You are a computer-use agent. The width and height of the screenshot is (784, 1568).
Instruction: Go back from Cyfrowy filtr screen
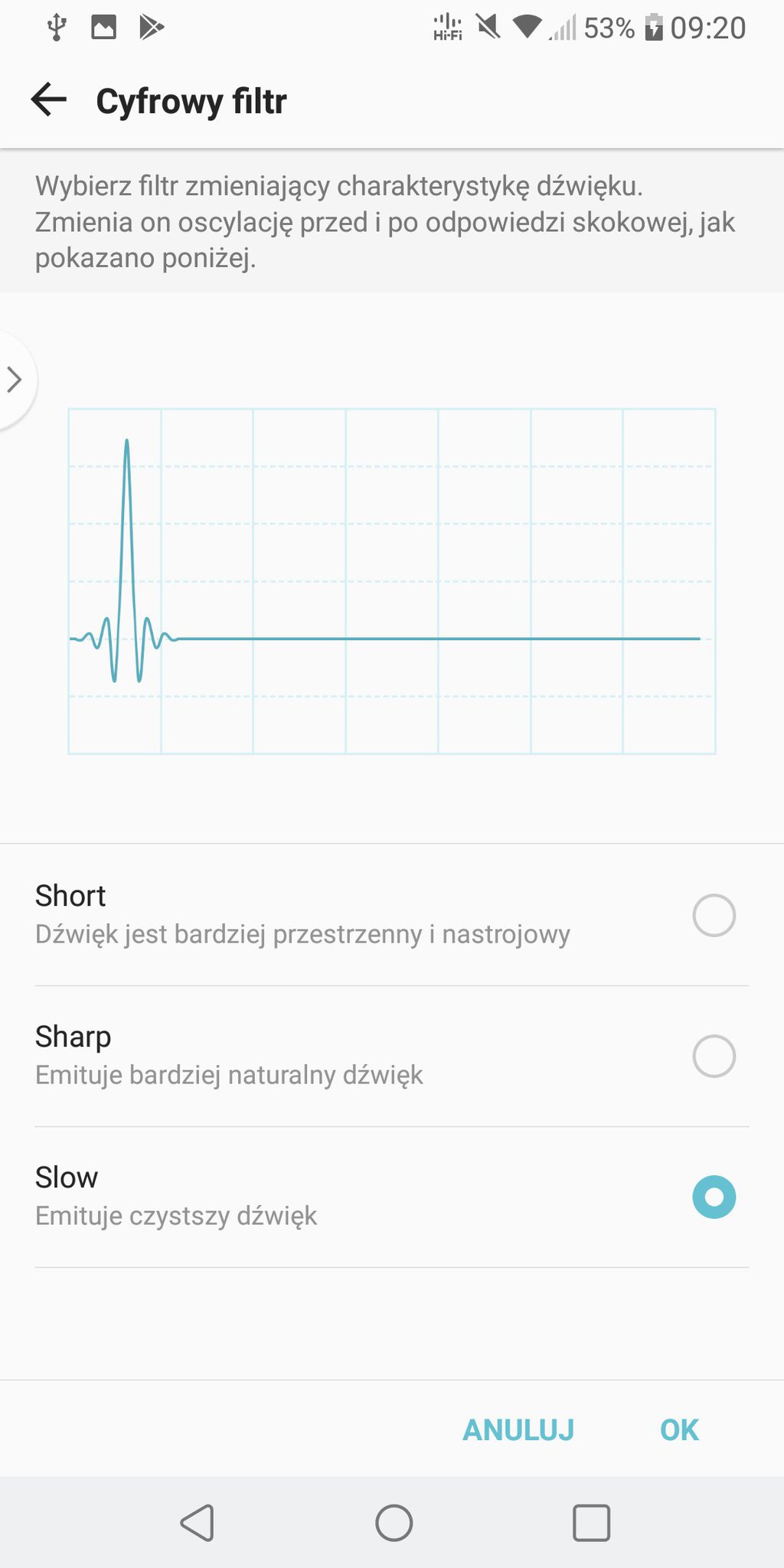click(x=49, y=100)
